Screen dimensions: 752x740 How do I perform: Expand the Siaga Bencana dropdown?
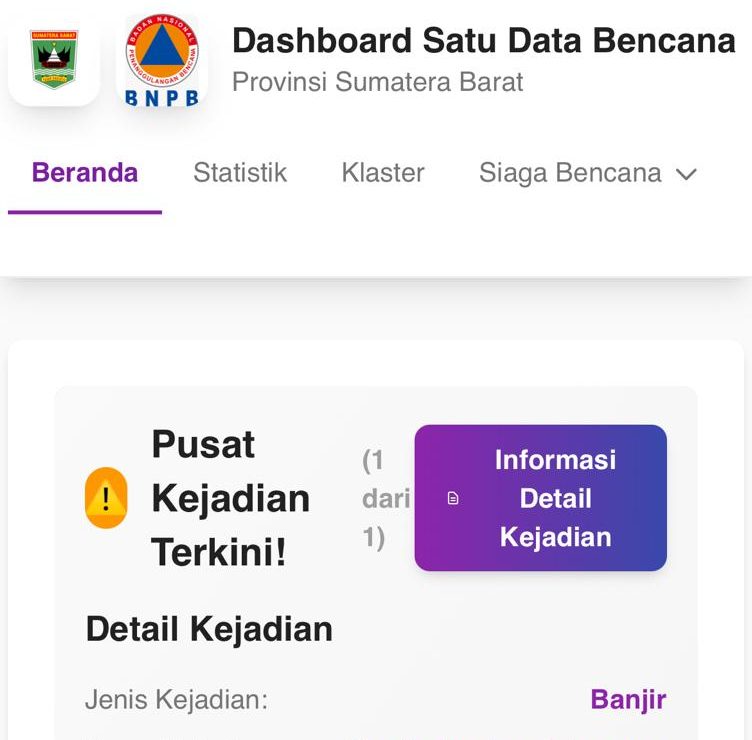click(x=587, y=173)
